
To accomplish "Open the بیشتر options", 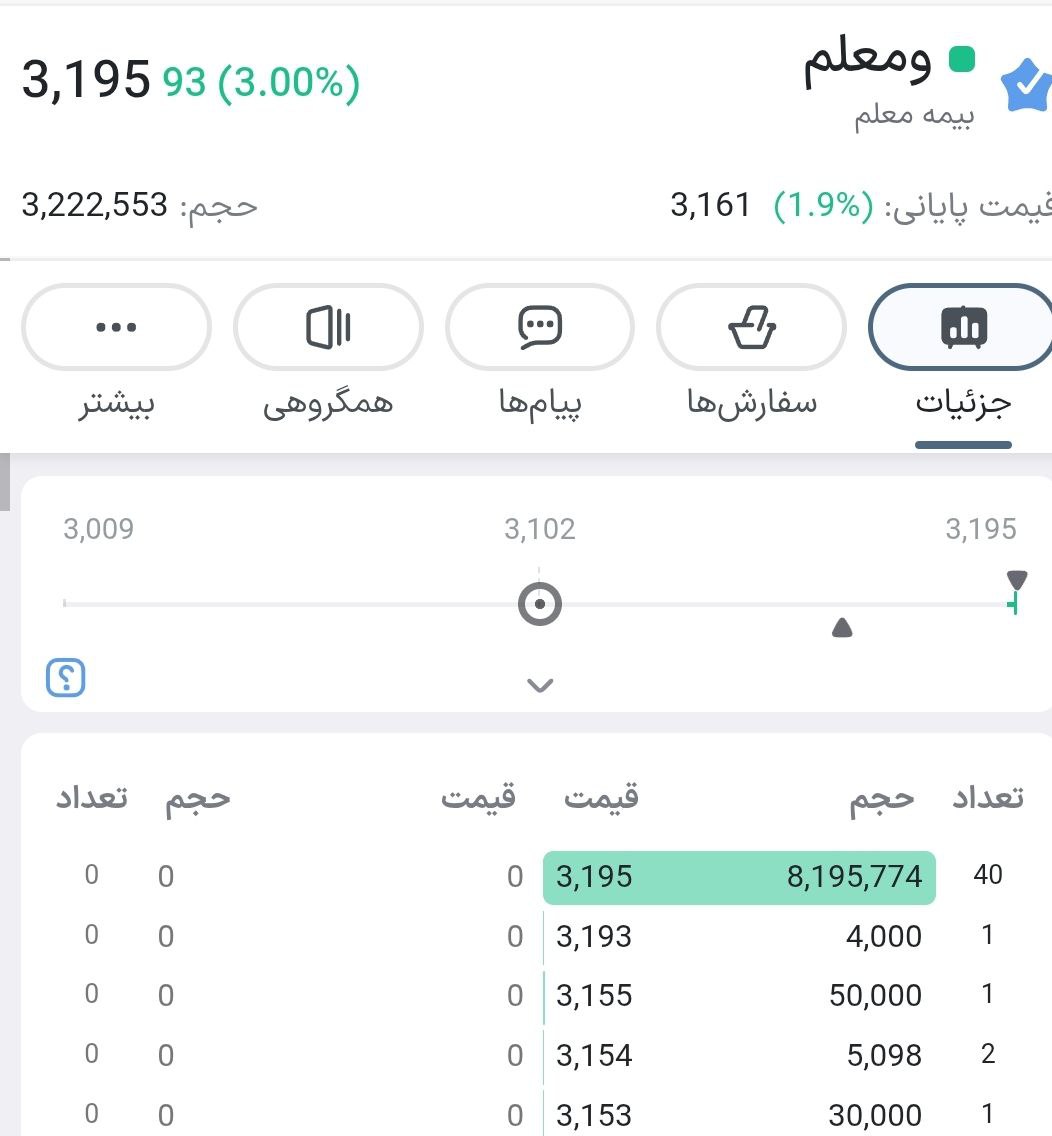I will pos(116,328).
